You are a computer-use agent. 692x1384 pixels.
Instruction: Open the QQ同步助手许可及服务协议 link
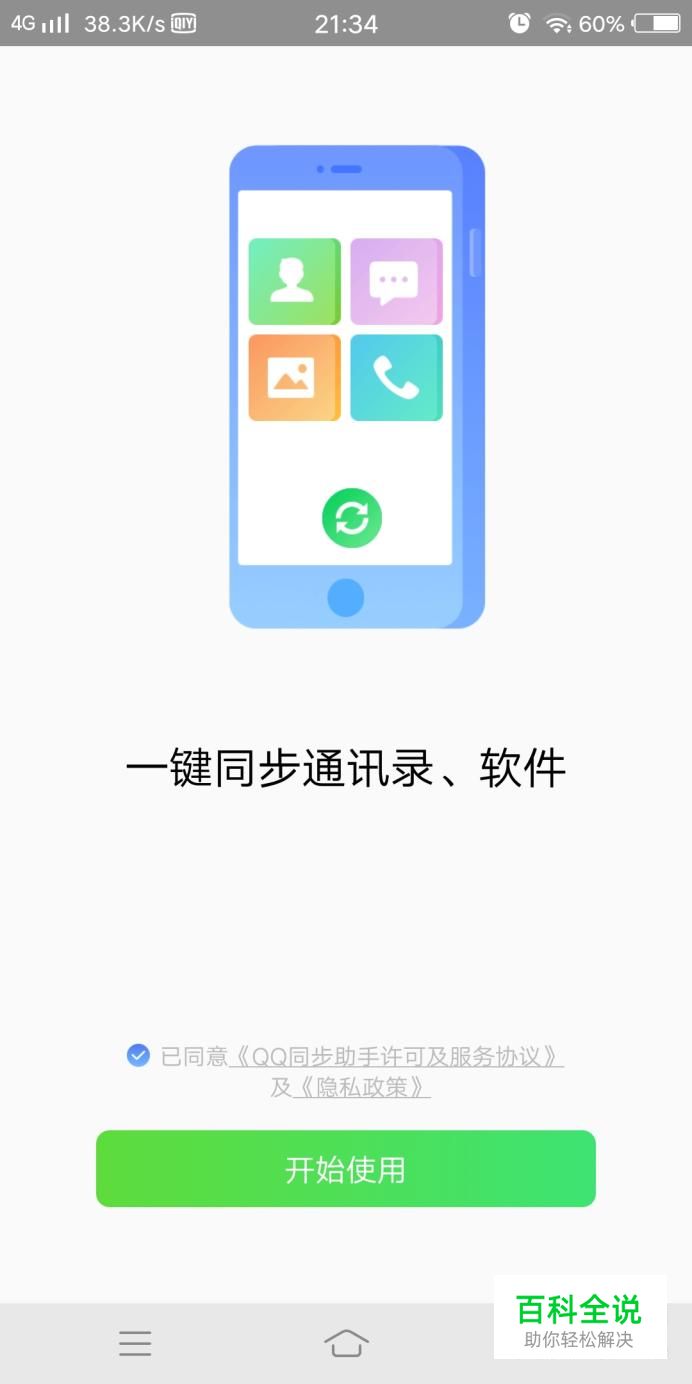(x=397, y=1057)
